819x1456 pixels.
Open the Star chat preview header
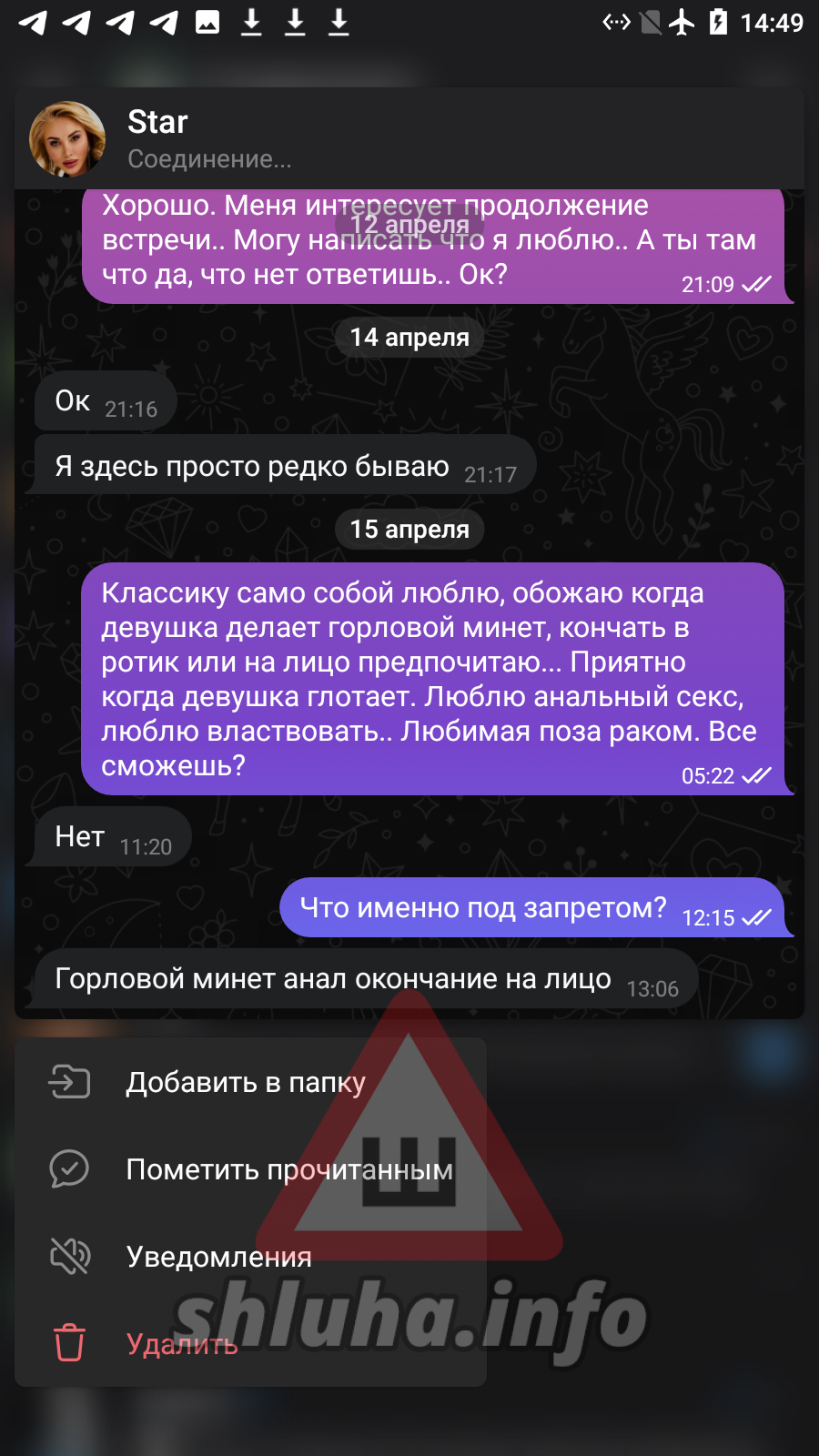409,139
